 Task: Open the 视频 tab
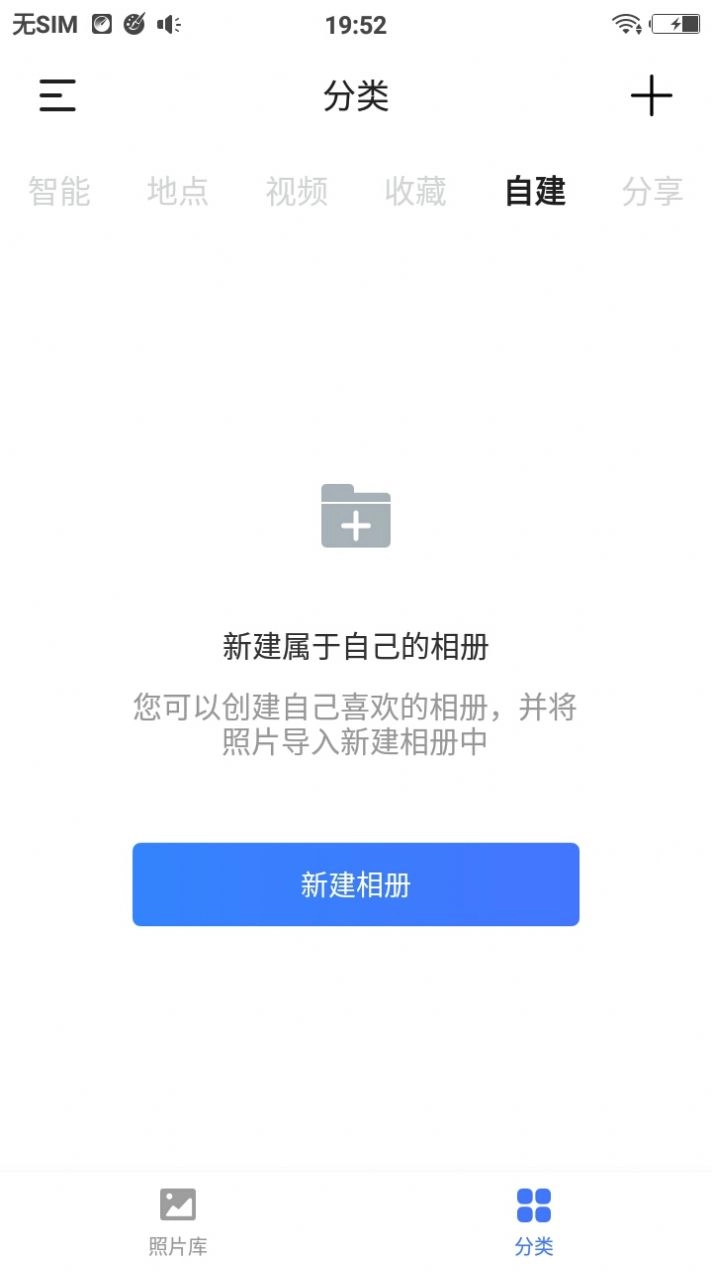(x=297, y=190)
